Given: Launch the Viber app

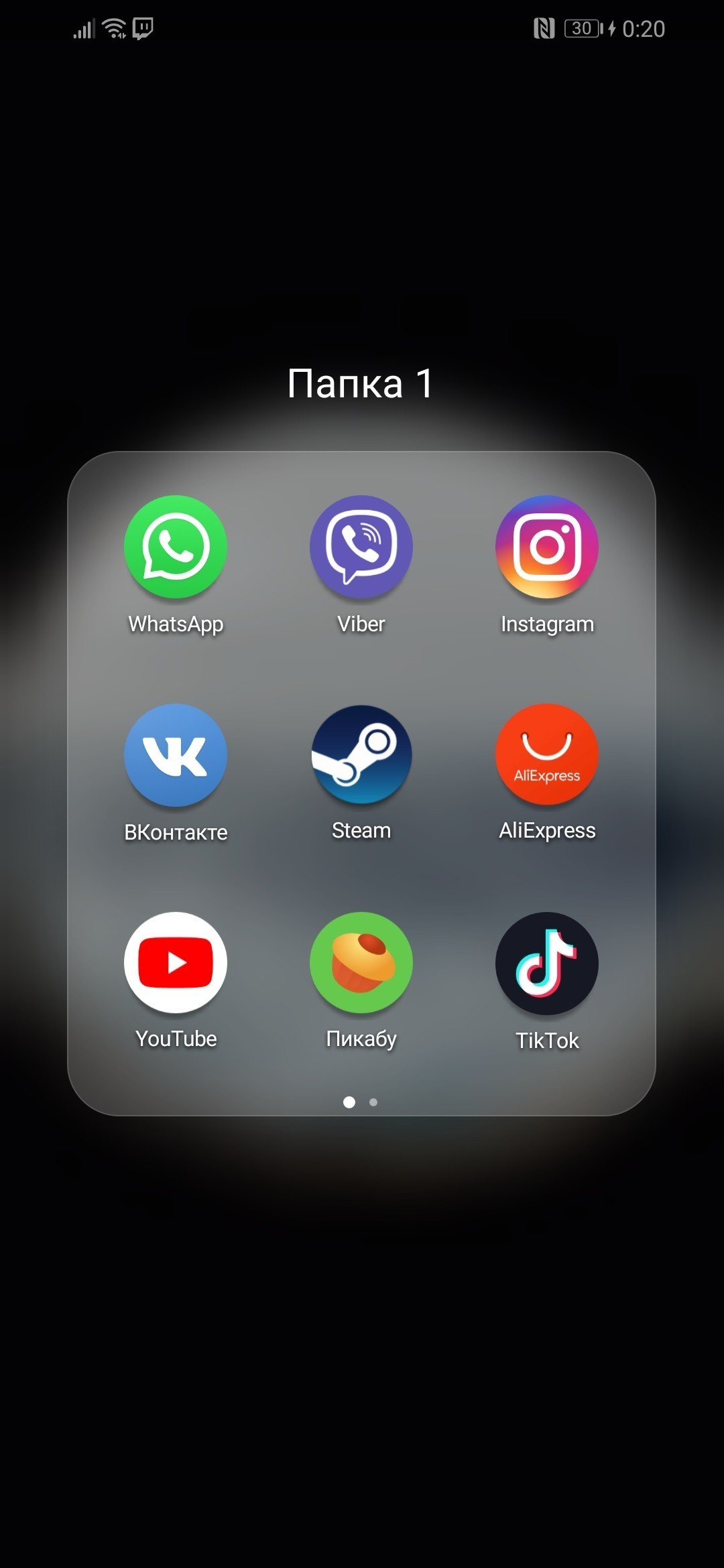Looking at the screenshot, I should pyautogui.click(x=361, y=547).
